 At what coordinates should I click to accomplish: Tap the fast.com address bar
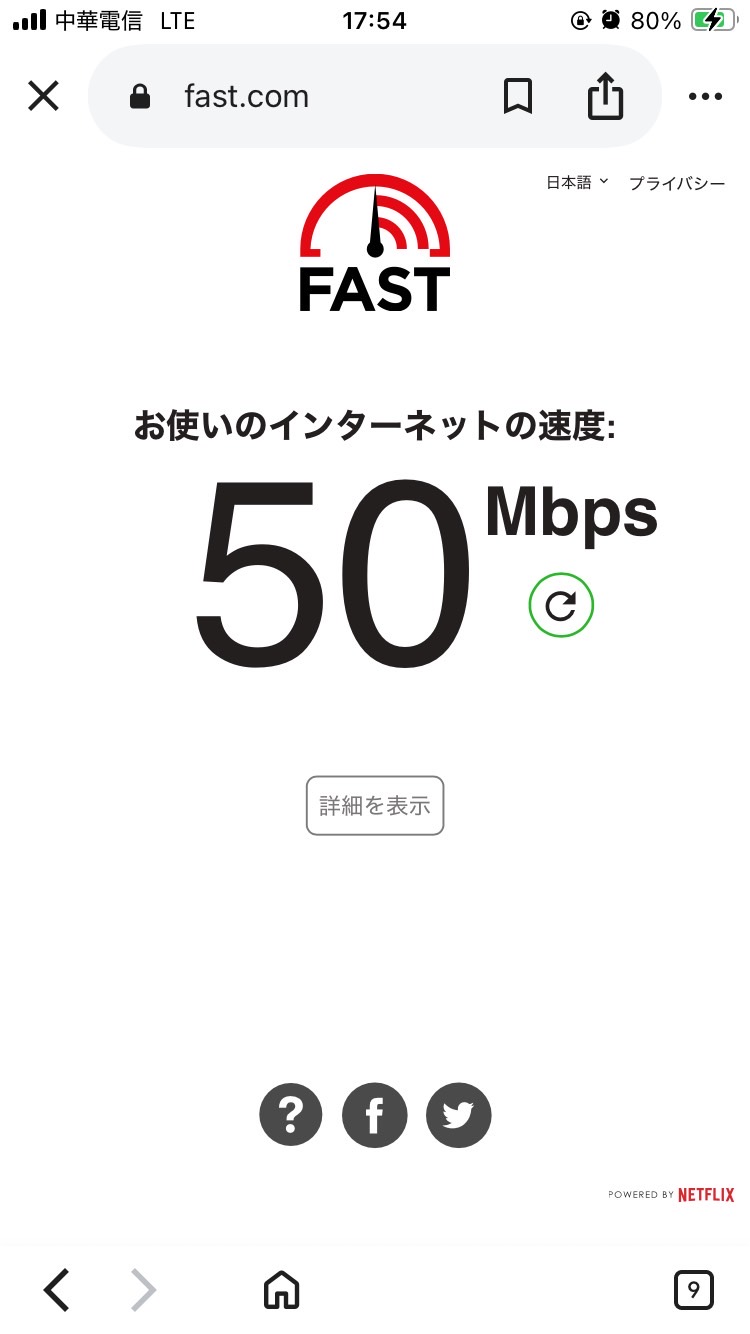click(x=300, y=97)
